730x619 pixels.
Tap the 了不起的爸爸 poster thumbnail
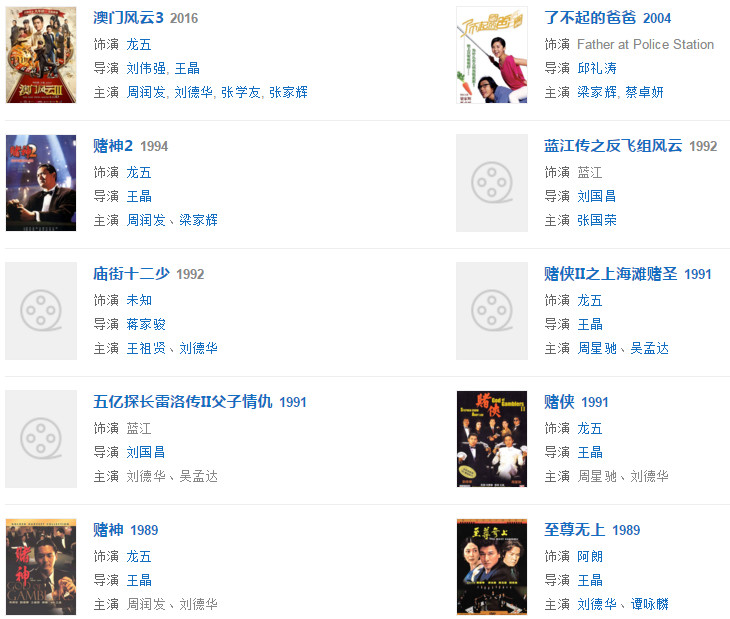tap(491, 55)
